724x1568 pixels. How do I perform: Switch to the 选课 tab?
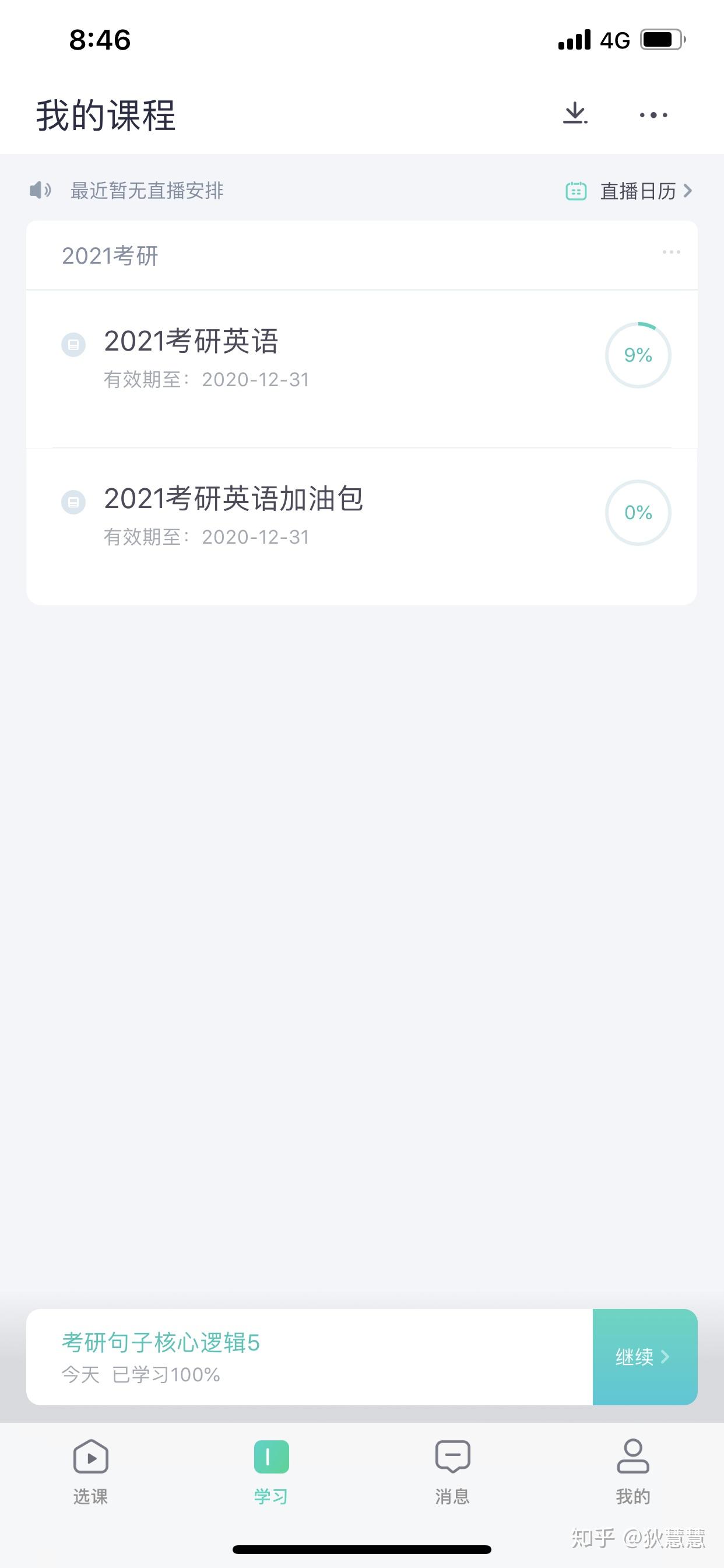[91, 1471]
